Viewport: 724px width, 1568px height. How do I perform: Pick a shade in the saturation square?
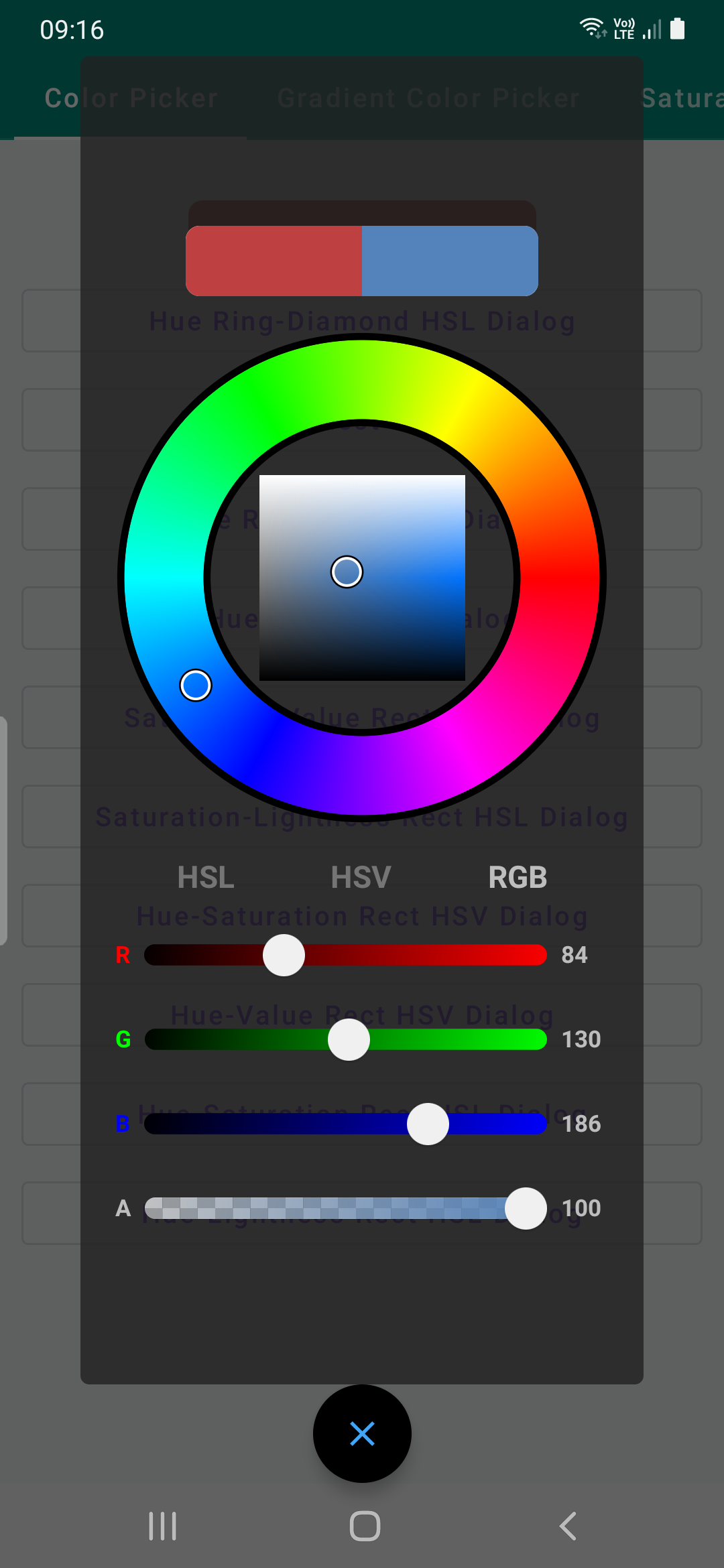pos(362,578)
